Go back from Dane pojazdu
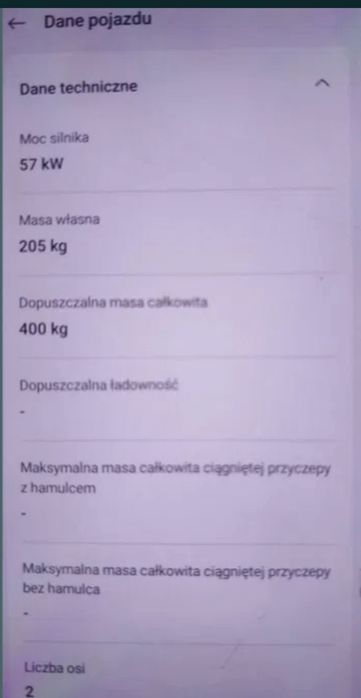The image size is (361, 698). (17, 23)
